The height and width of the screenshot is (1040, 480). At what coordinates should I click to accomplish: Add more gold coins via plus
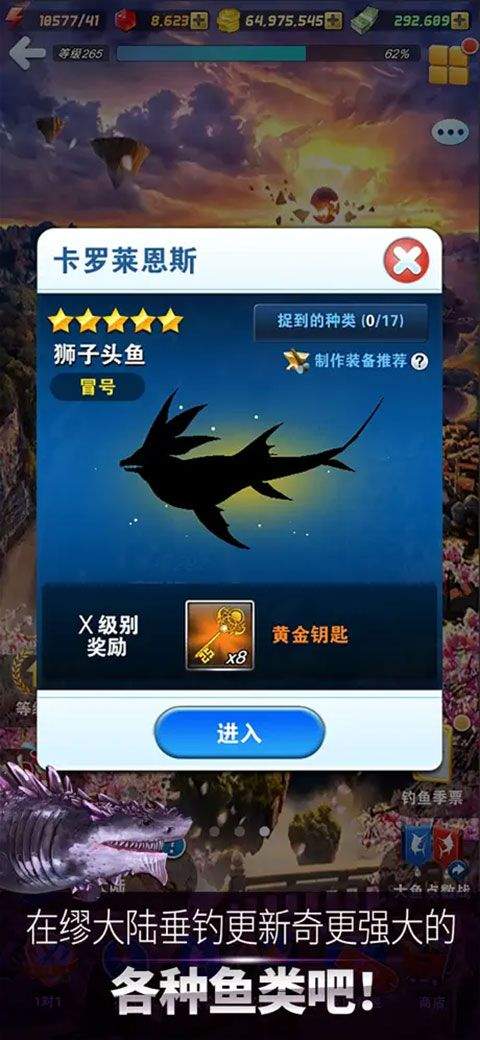pyautogui.click(x=333, y=20)
